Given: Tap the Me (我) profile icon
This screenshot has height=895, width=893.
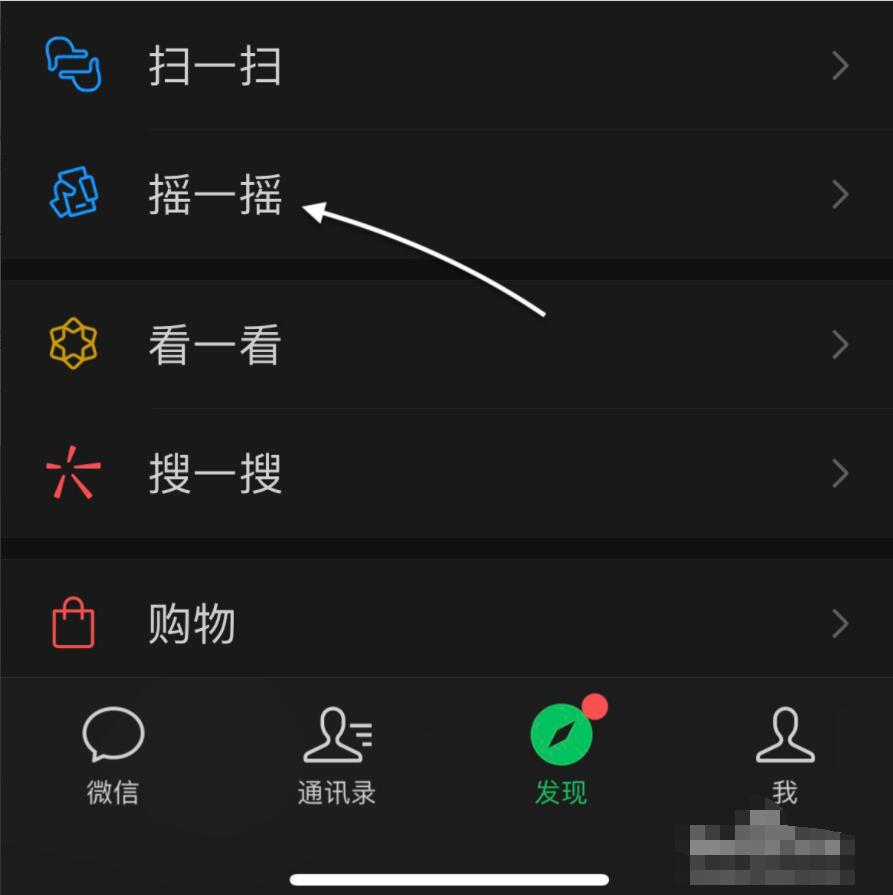Looking at the screenshot, I should coord(784,733).
